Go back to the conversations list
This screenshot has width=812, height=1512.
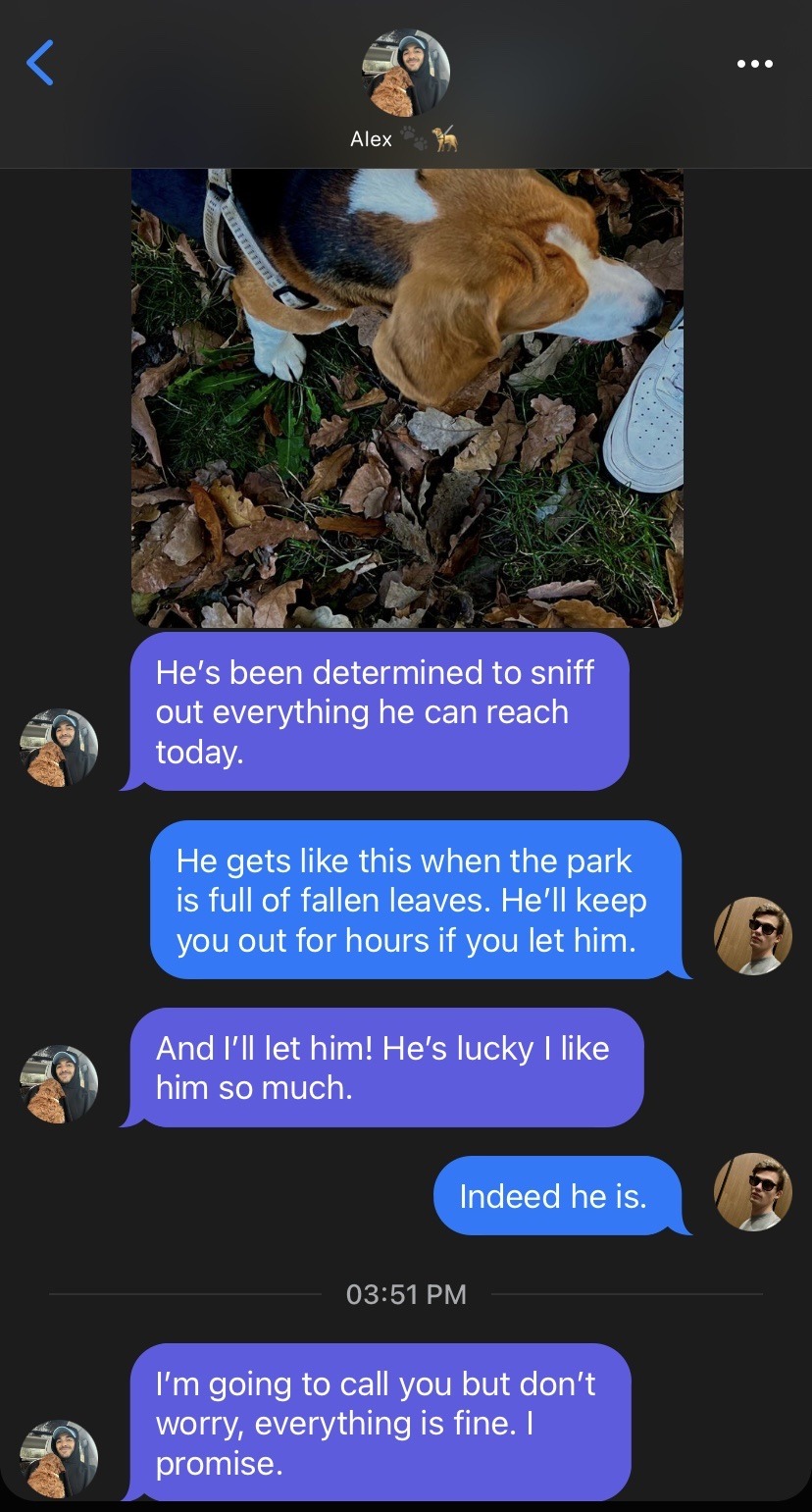pos(40,64)
